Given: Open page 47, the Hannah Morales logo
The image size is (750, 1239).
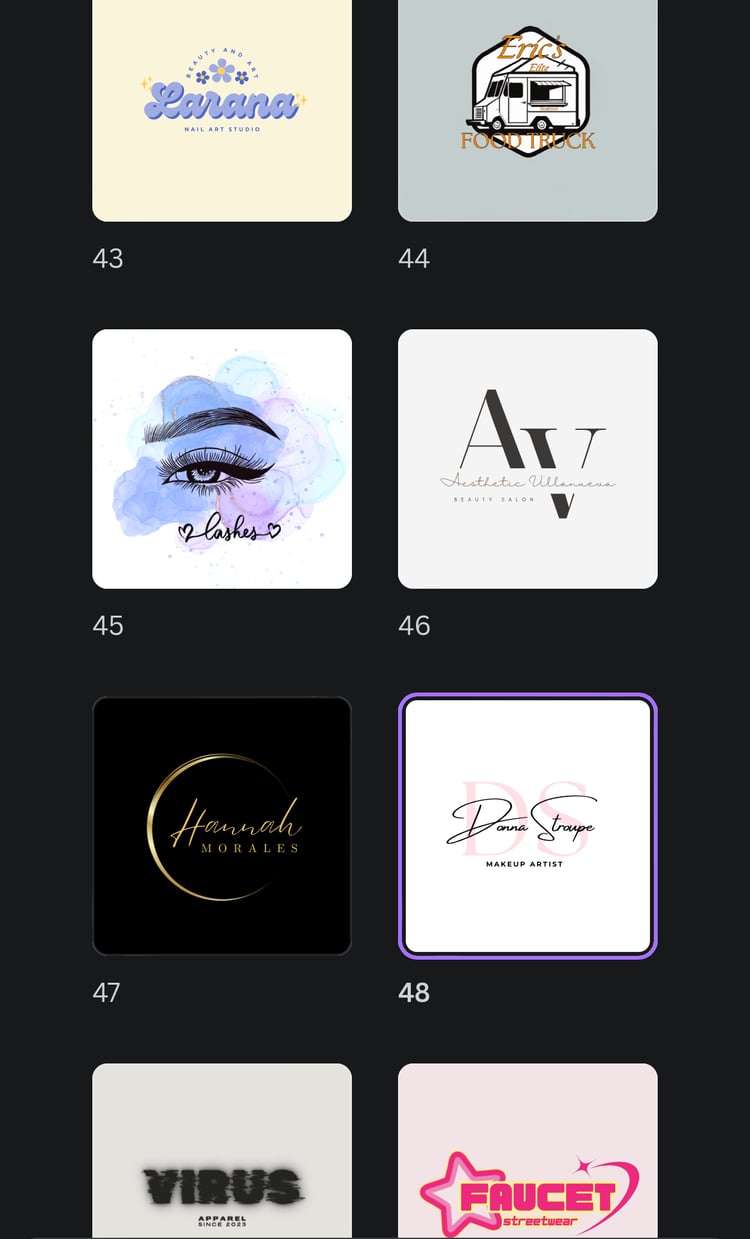Looking at the screenshot, I should (x=222, y=826).
